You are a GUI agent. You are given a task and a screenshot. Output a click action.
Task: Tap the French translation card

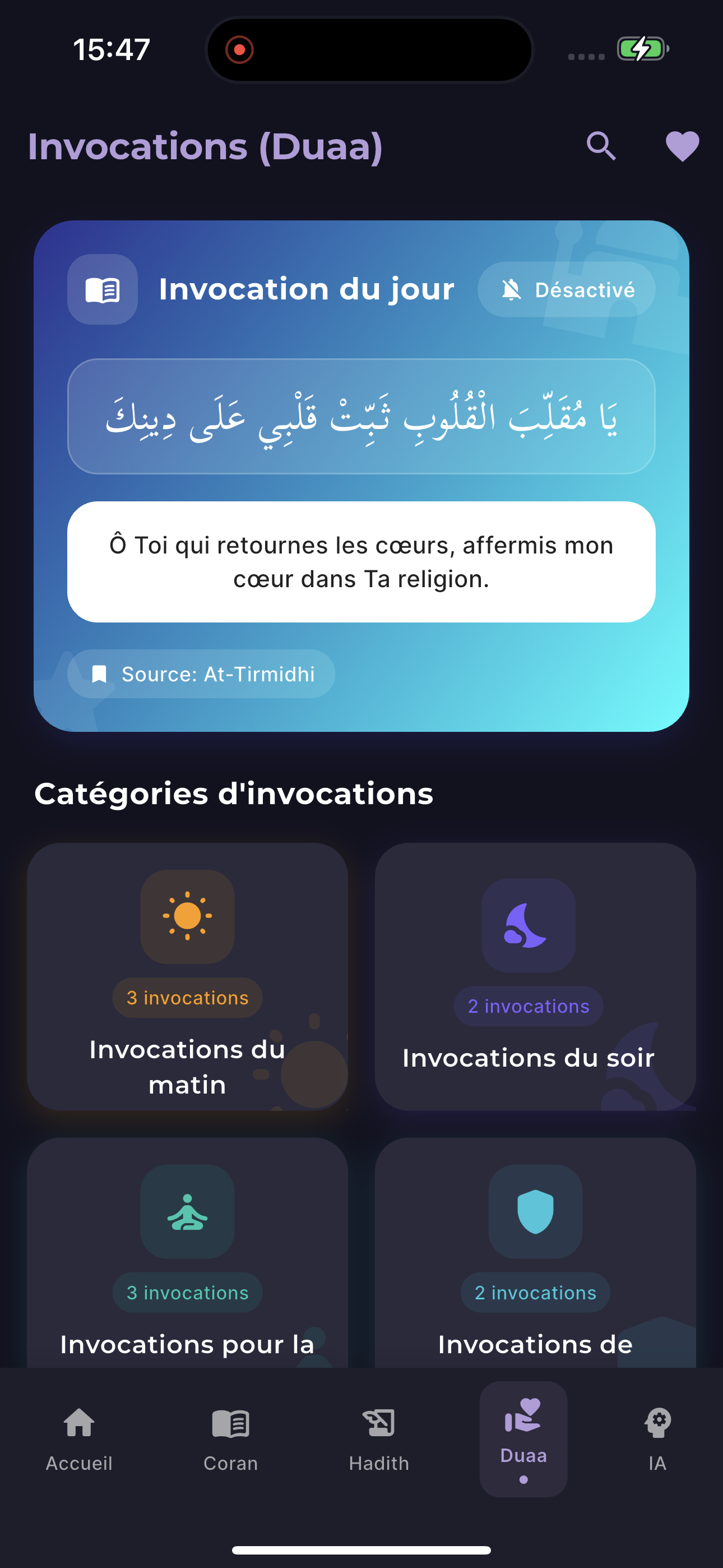pyautogui.click(x=361, y=561)
